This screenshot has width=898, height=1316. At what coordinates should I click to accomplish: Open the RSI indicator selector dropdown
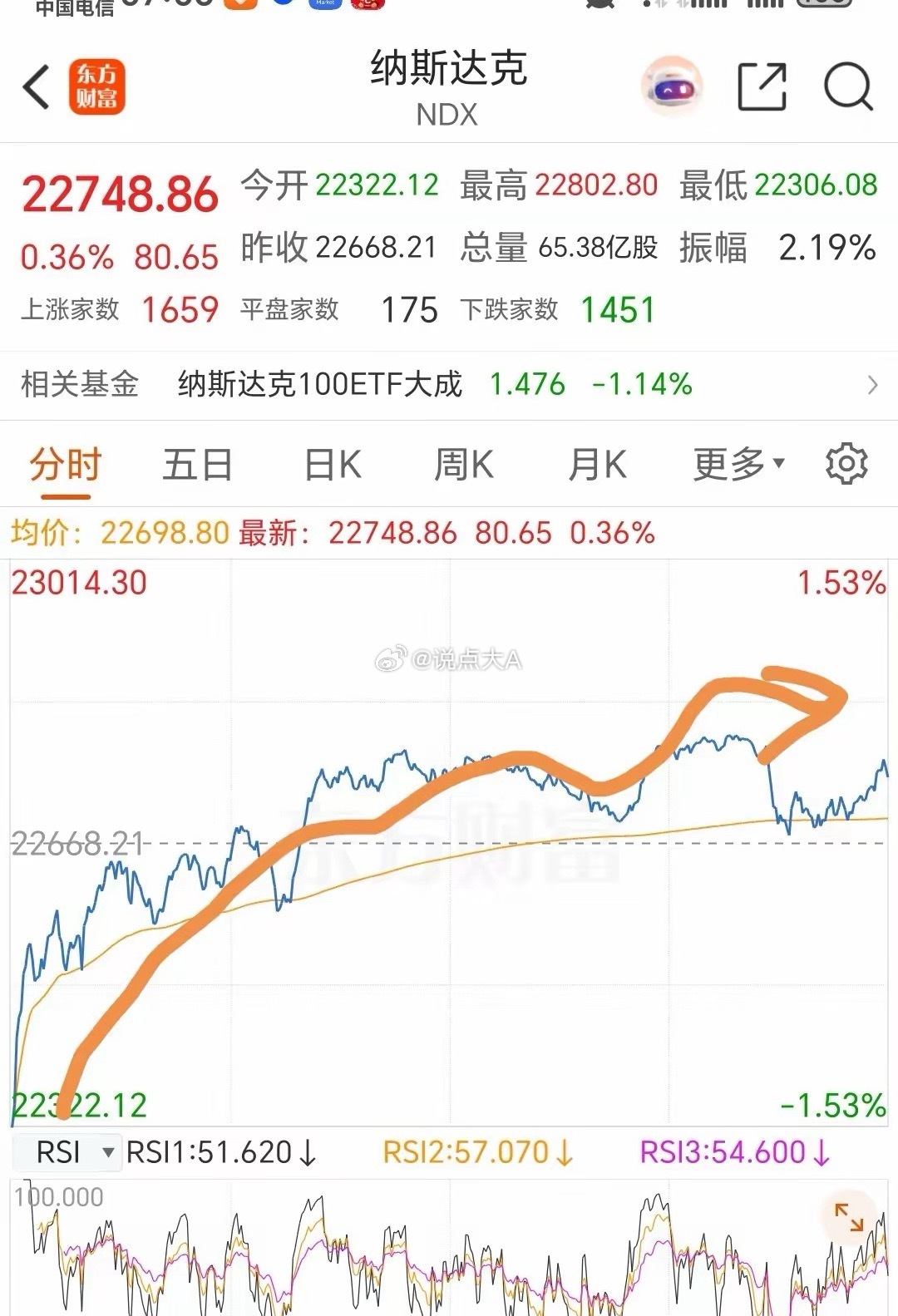coord(67,1153)
